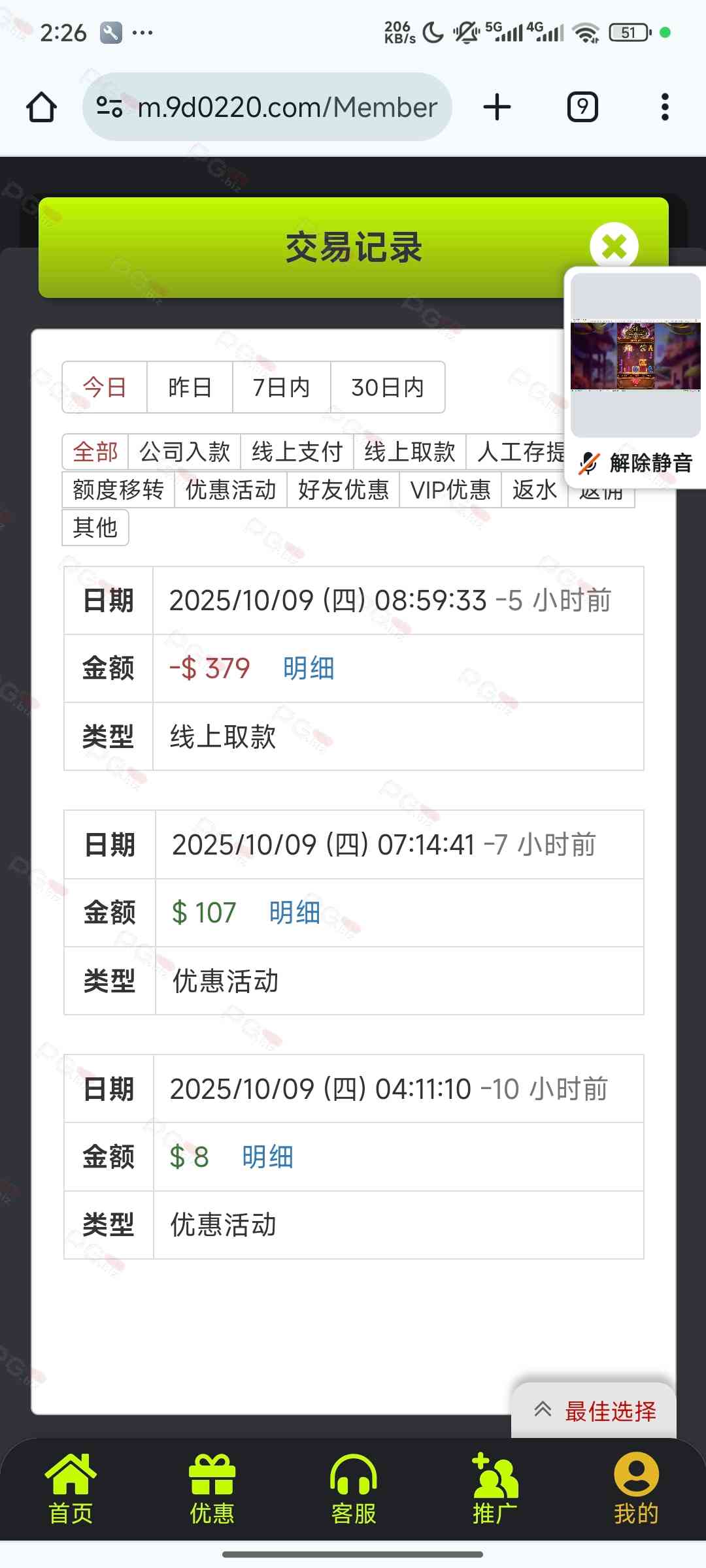This screenshot has height=1568, width=706.
Task: Expand the 最佳选择 panel
Action: 594,1411
